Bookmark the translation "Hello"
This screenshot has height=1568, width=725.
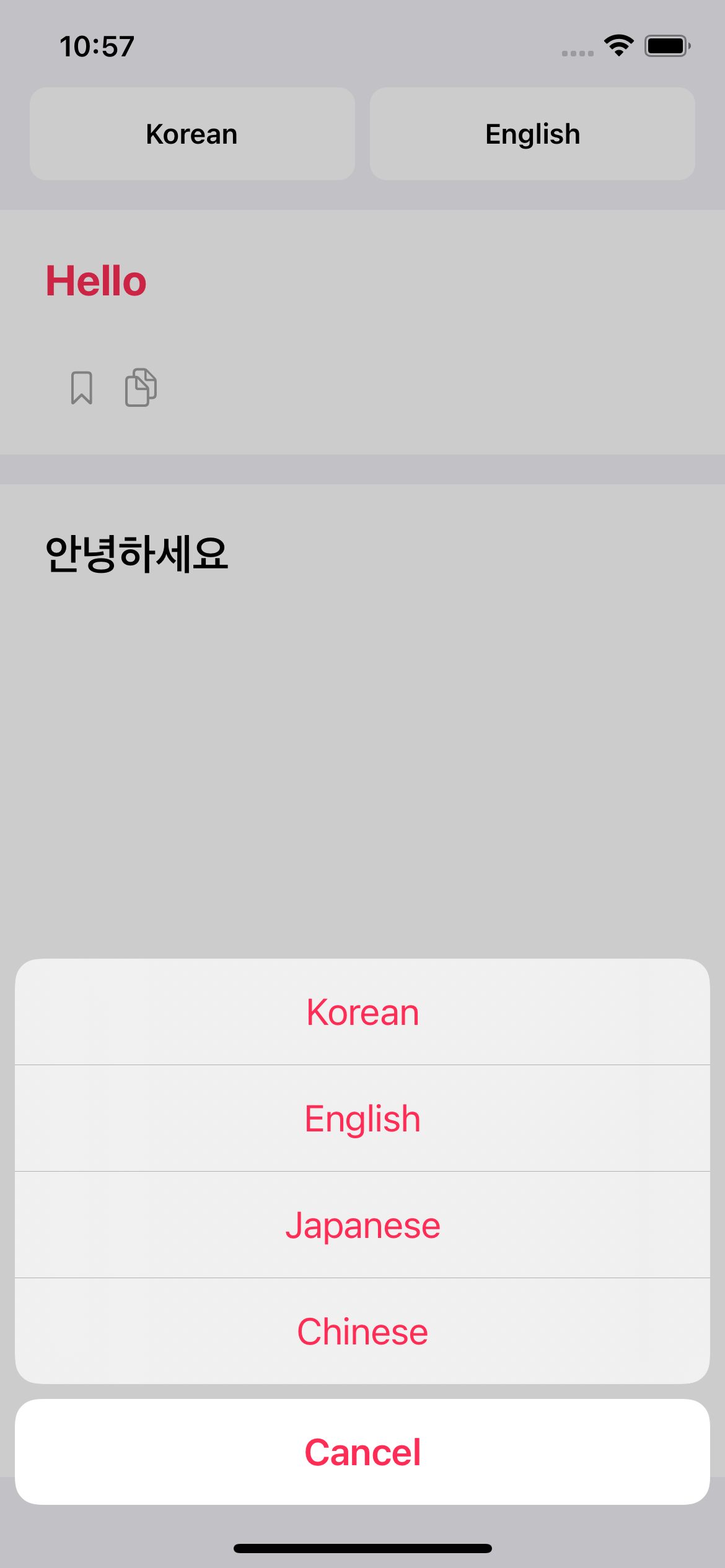(81, 388)
